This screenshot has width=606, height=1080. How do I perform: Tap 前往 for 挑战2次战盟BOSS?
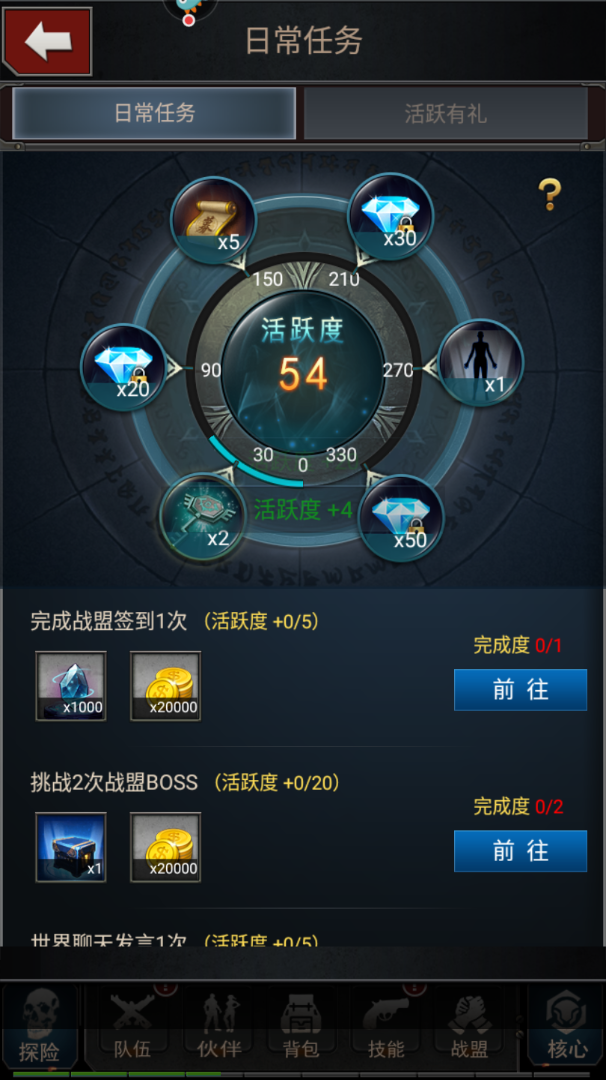click(520, 851)
